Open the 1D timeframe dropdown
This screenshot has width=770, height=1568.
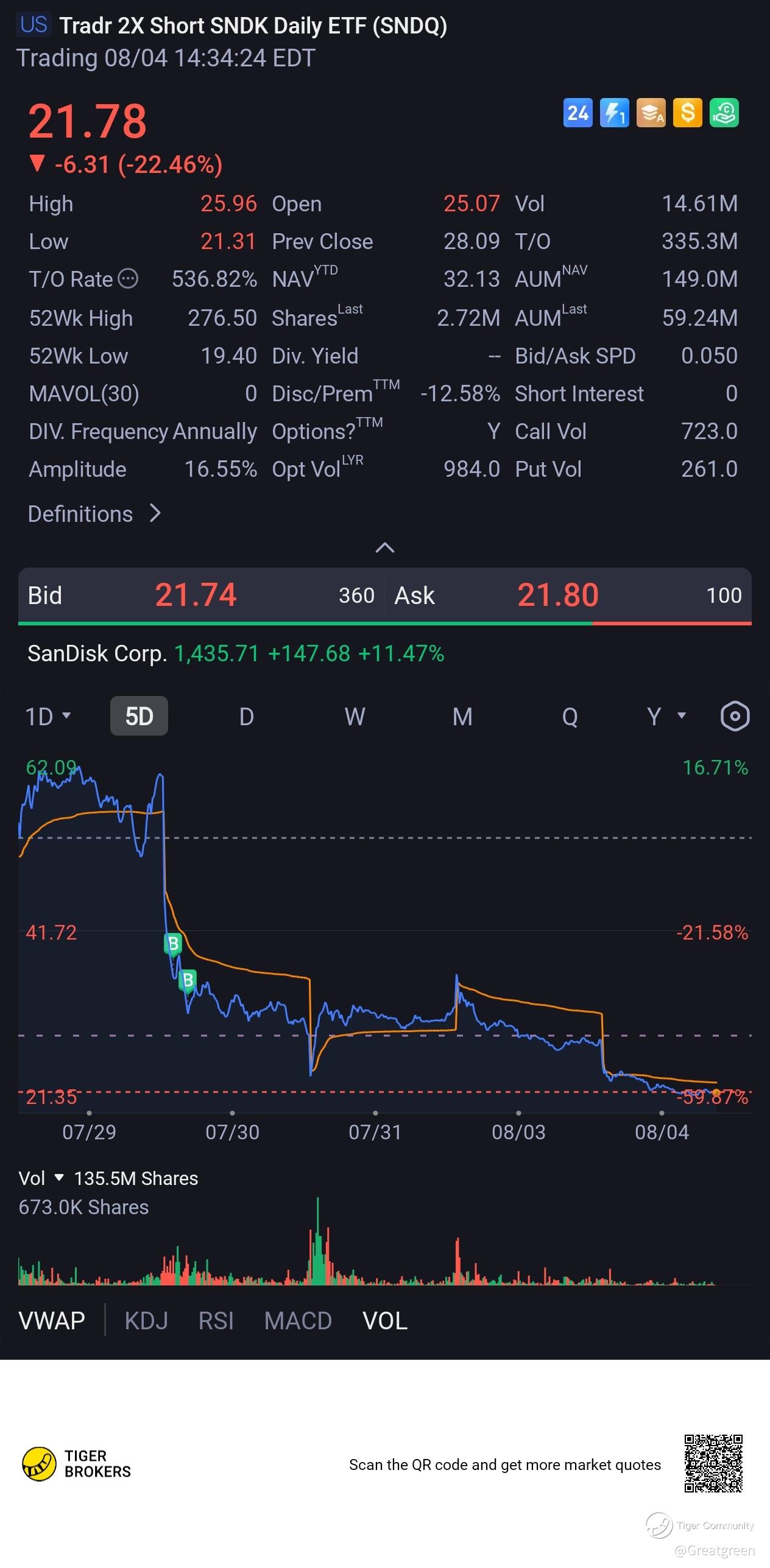point(48,716)
